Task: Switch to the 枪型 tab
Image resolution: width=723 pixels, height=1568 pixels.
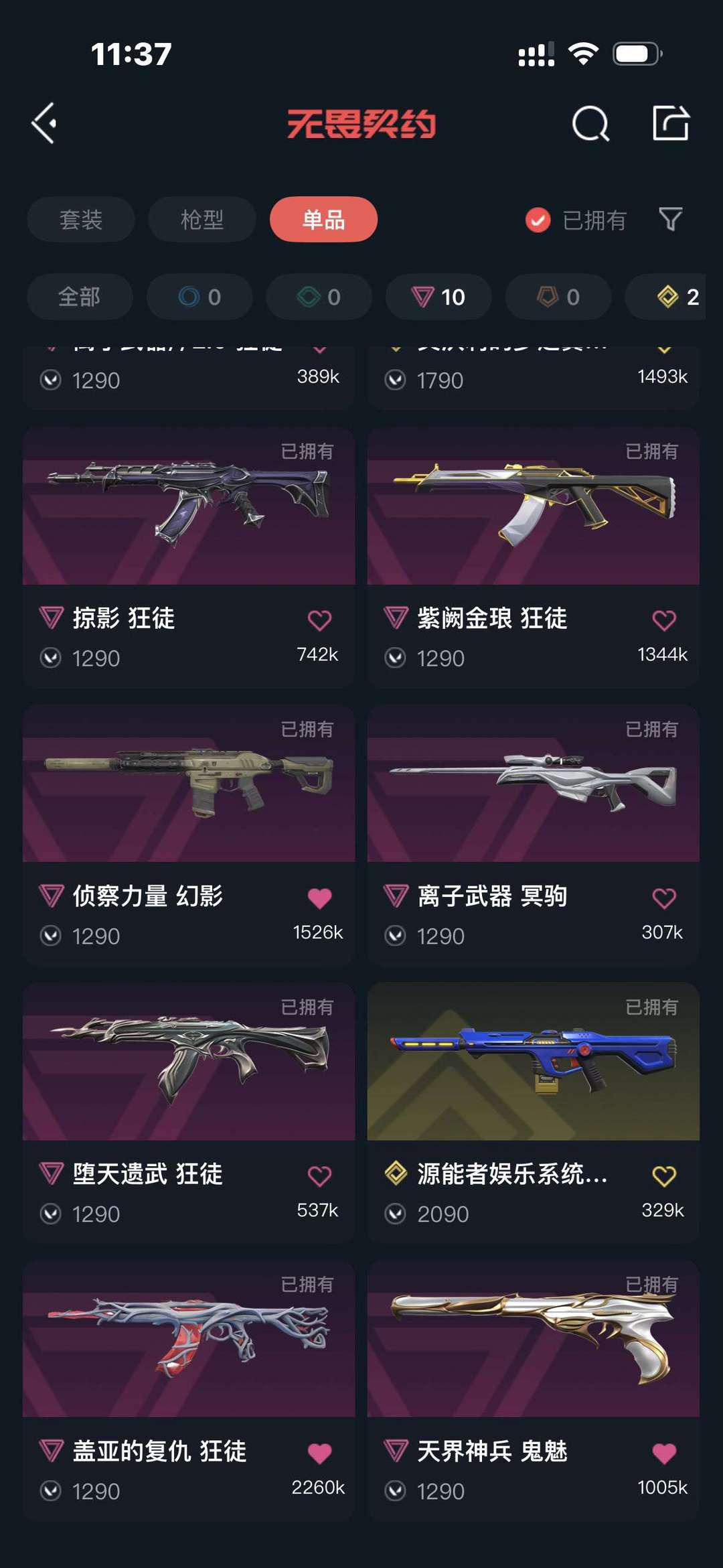Action: 202,219
